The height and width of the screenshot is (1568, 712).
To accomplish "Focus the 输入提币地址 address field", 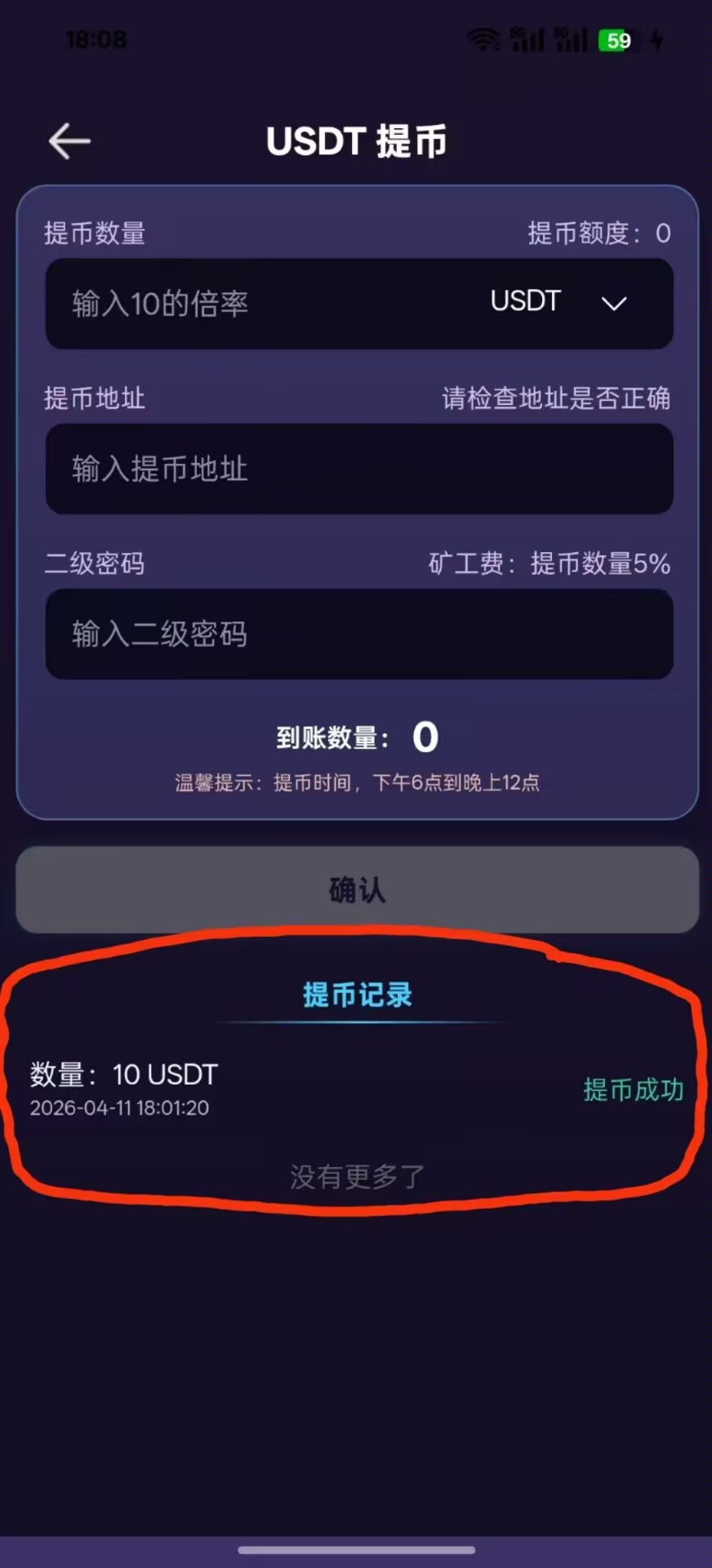I will click(359, 469).
